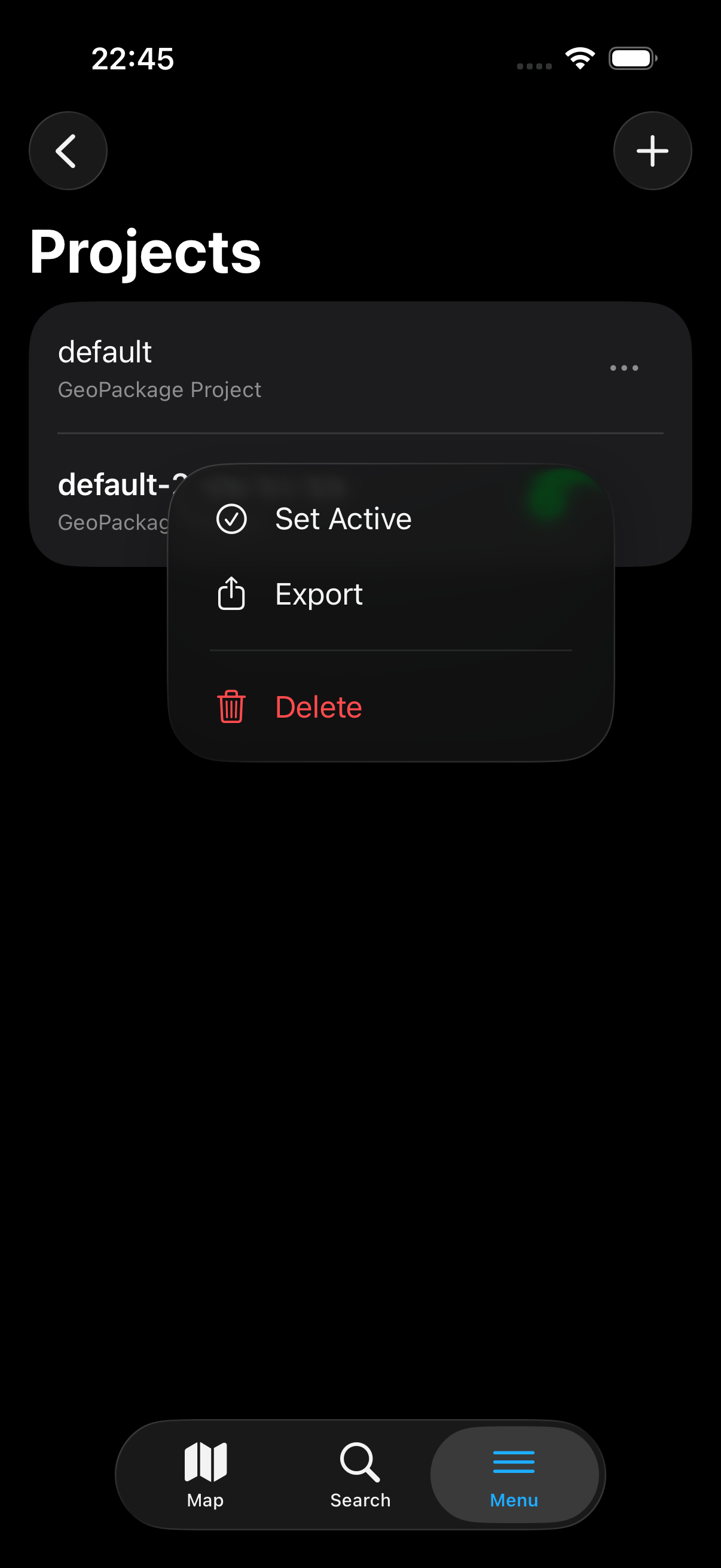Switch to the Map tab
The image size is (721, 1568).
pos(205,1474)
